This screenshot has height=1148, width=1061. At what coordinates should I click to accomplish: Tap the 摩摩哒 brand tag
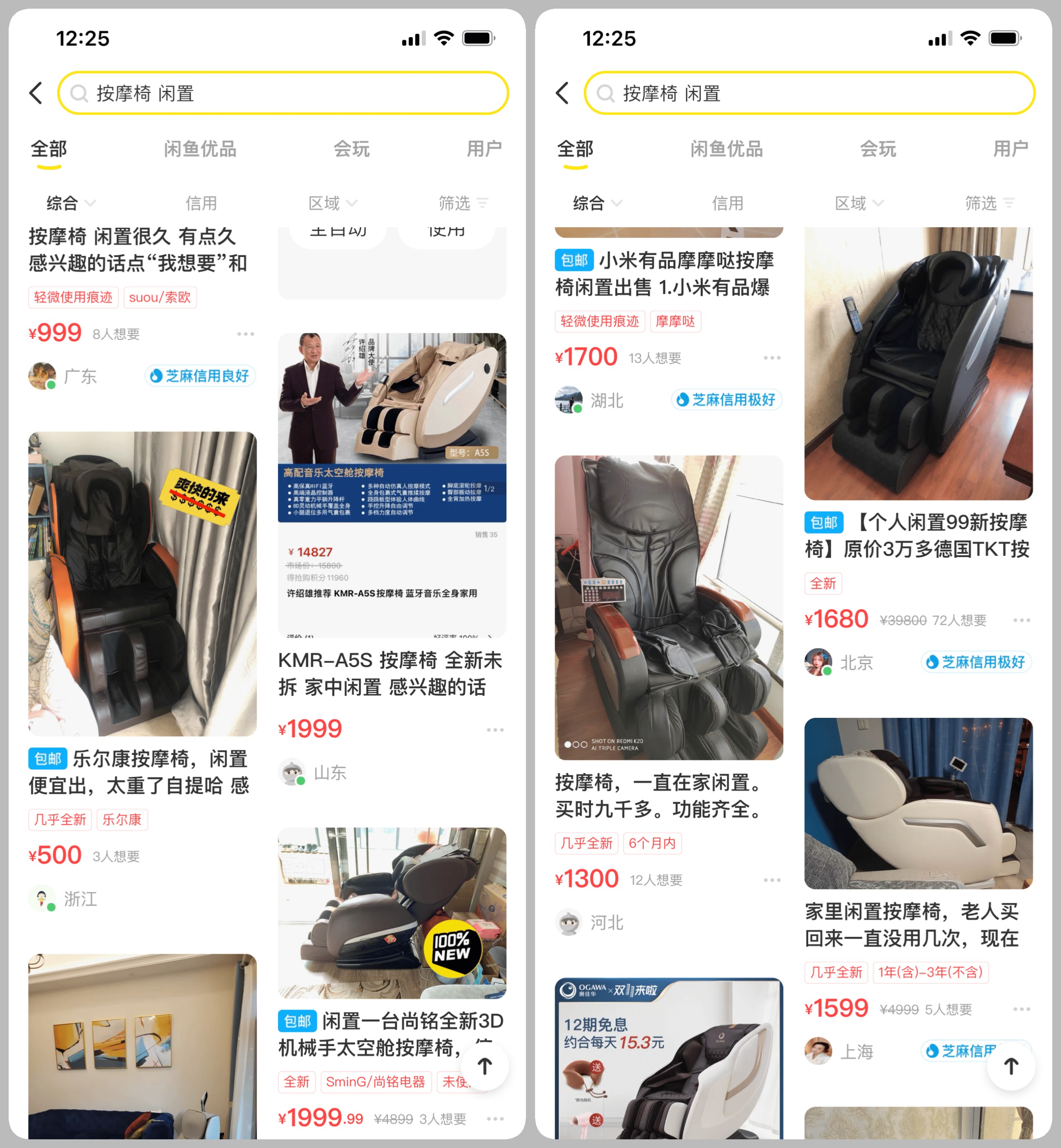[676, 322]
